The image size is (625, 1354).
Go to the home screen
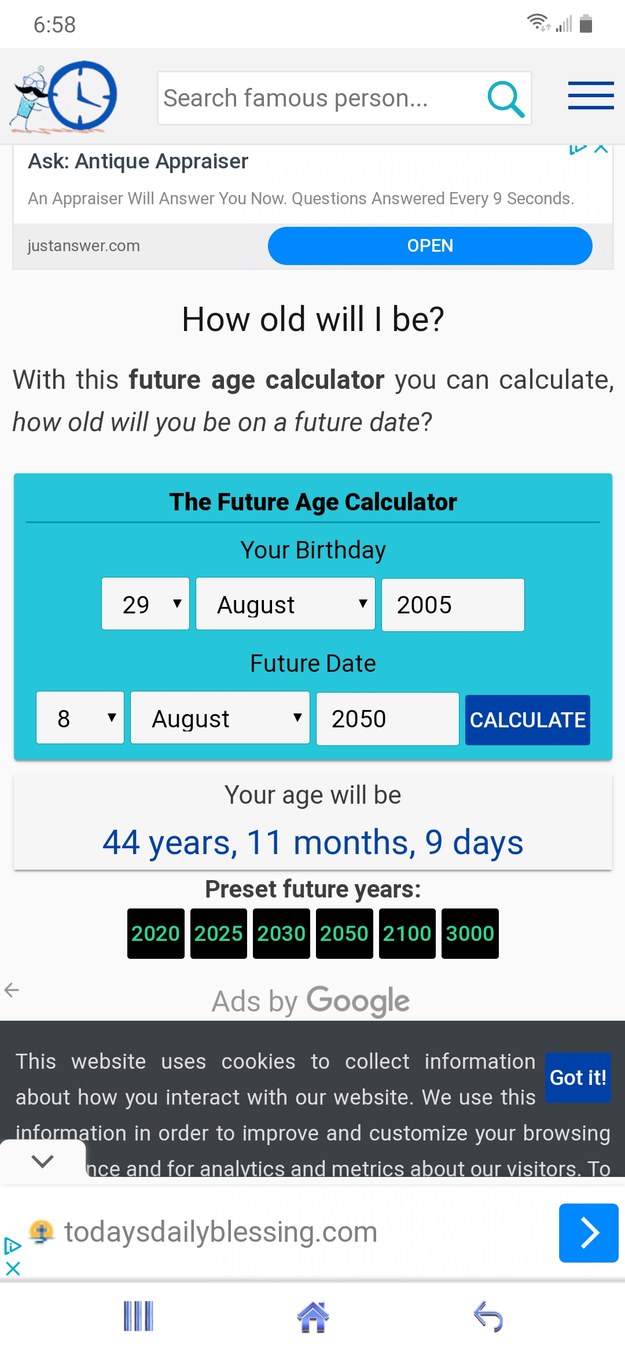point(313,1317)
